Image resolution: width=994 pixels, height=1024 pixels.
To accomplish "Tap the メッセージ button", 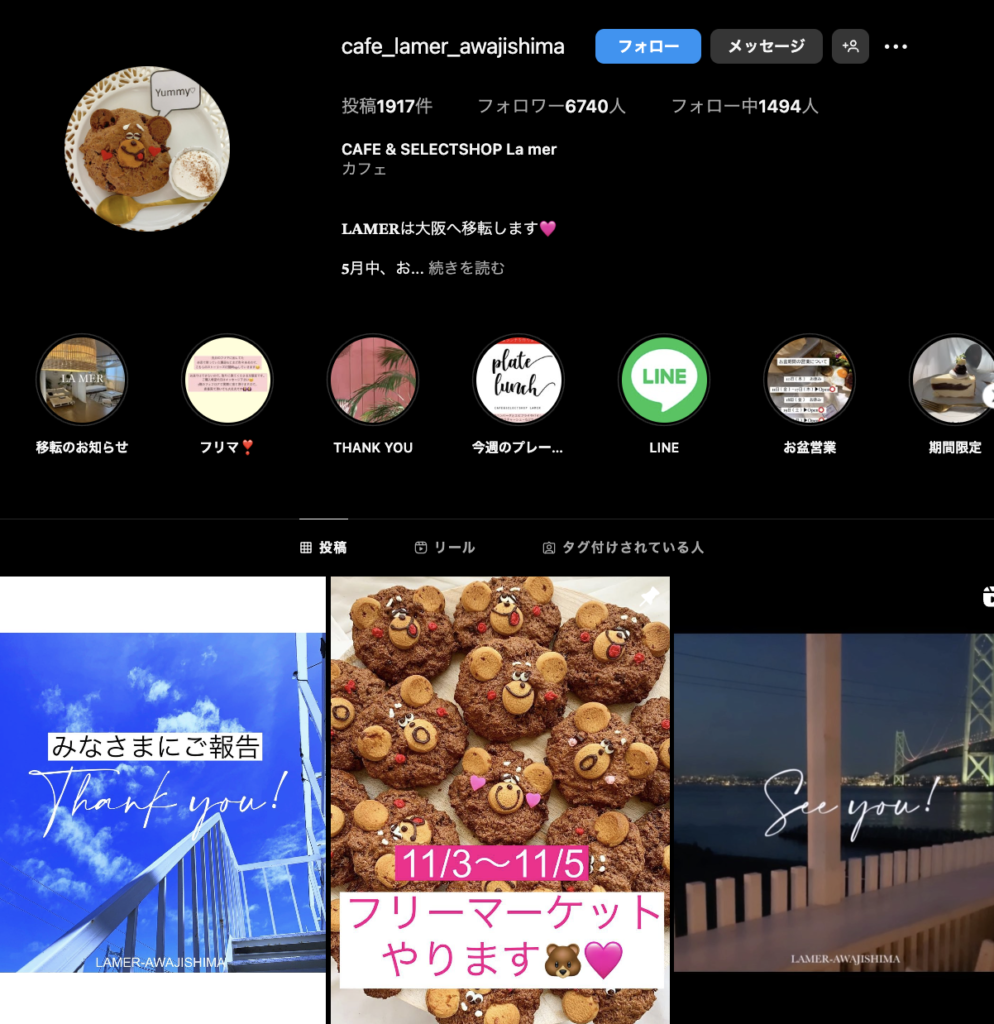I will point(766,46).
